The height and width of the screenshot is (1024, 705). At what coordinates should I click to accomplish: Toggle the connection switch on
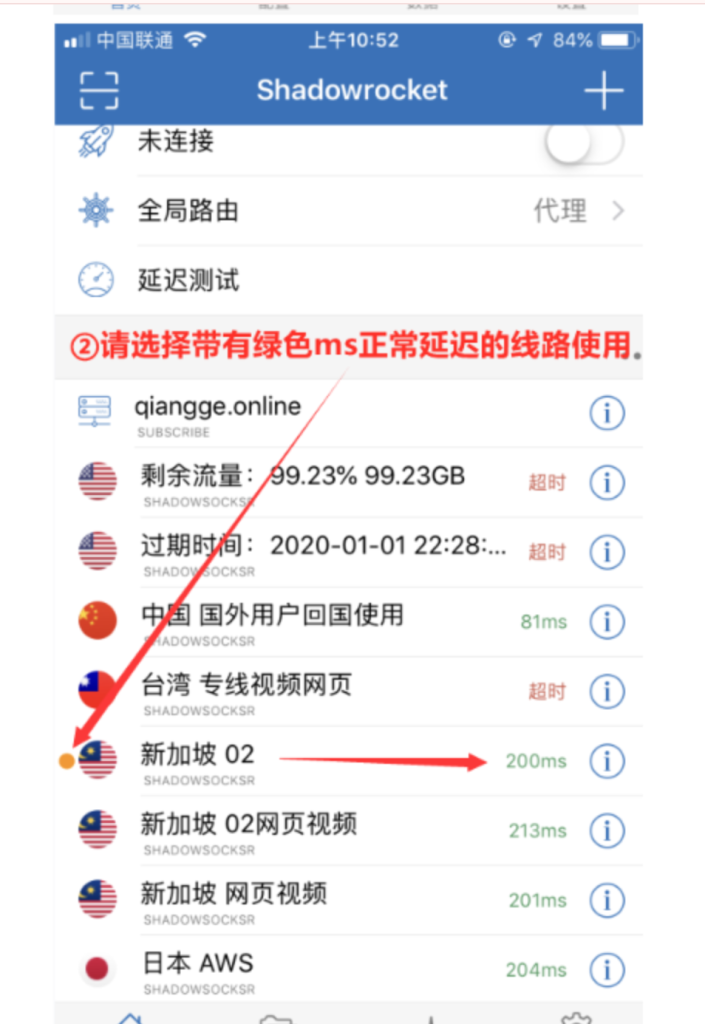[x=584, y=143]
